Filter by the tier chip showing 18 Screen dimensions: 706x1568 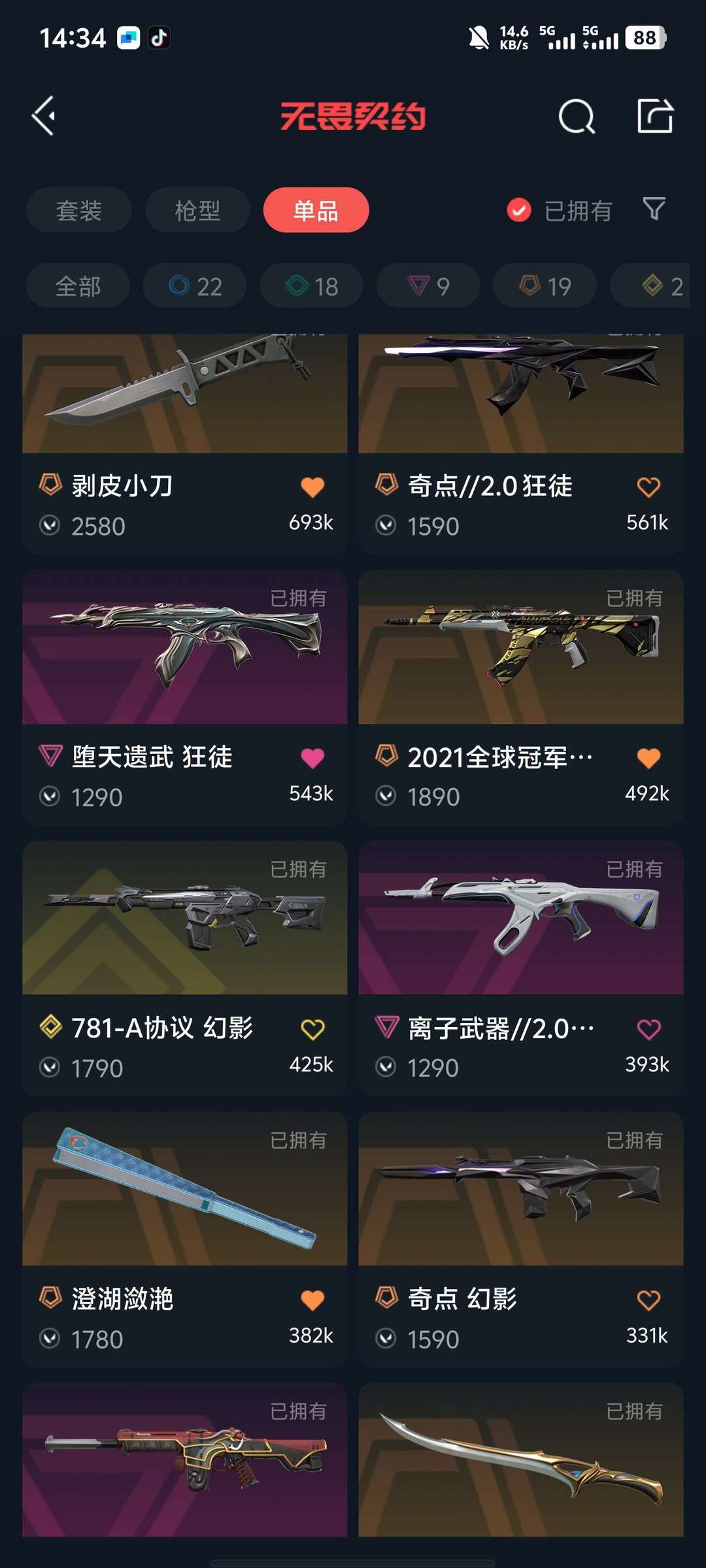[312, 286]
